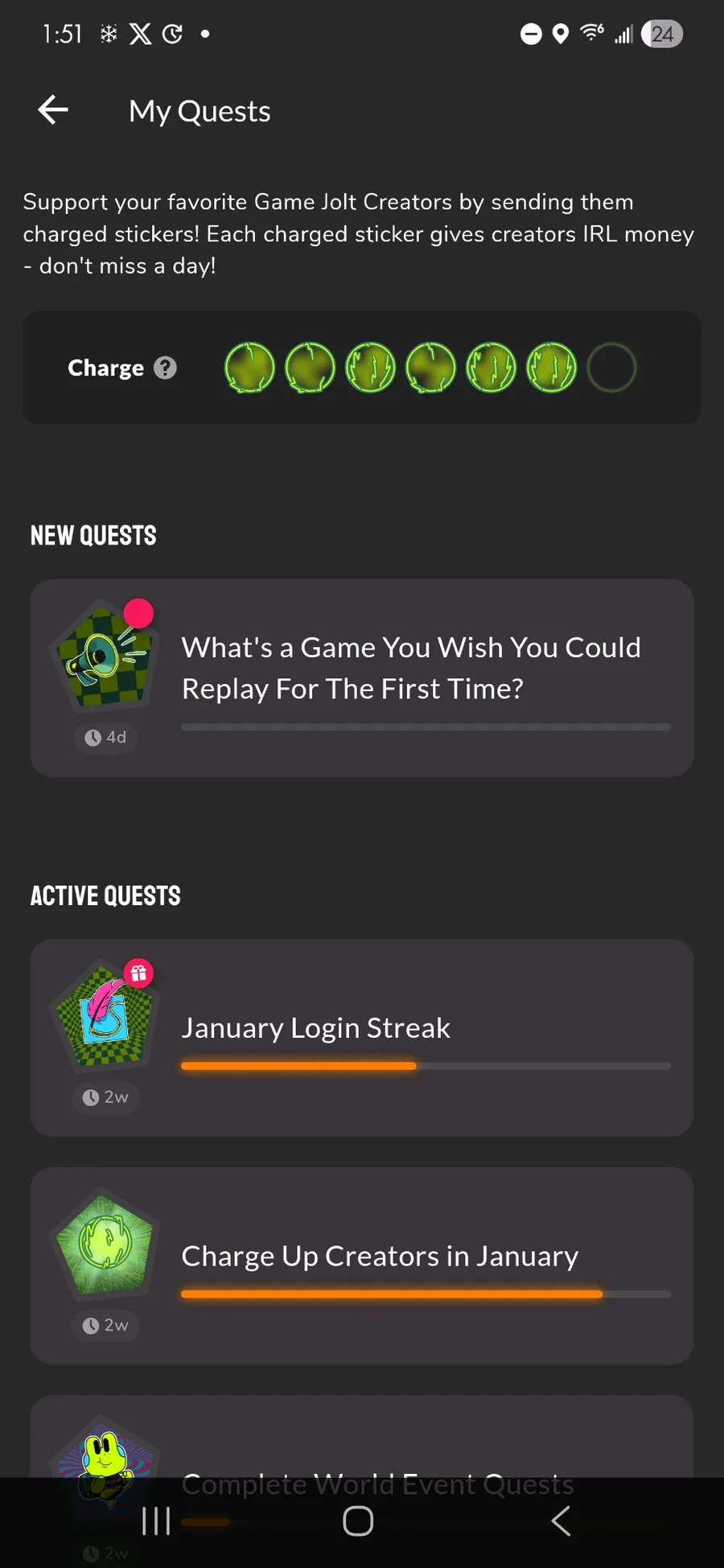Open Charge Up Creators in January quest

[362, 1266]
